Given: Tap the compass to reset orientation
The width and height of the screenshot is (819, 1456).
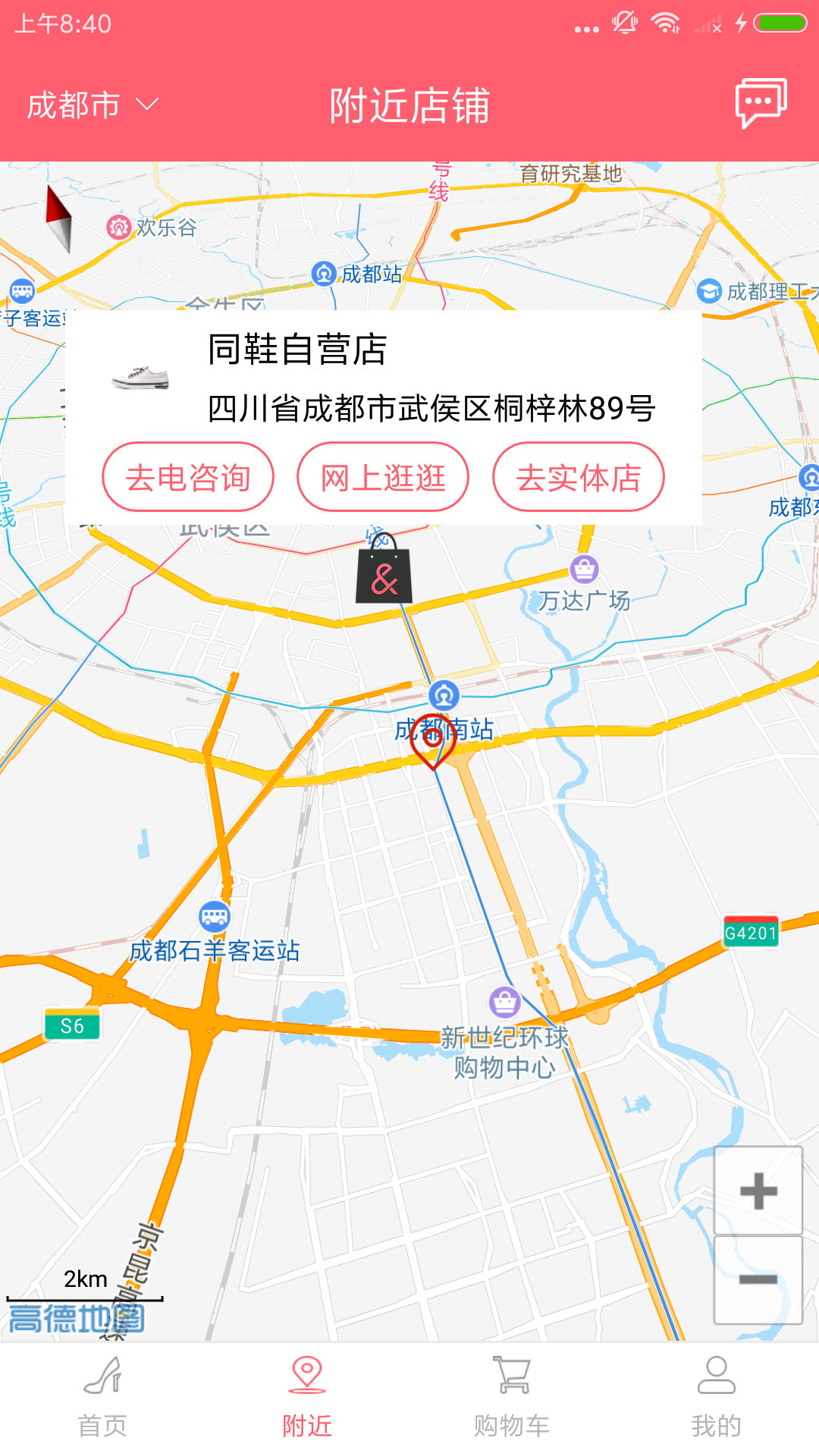Looking at the screenshot, I should tap(59, 218).
